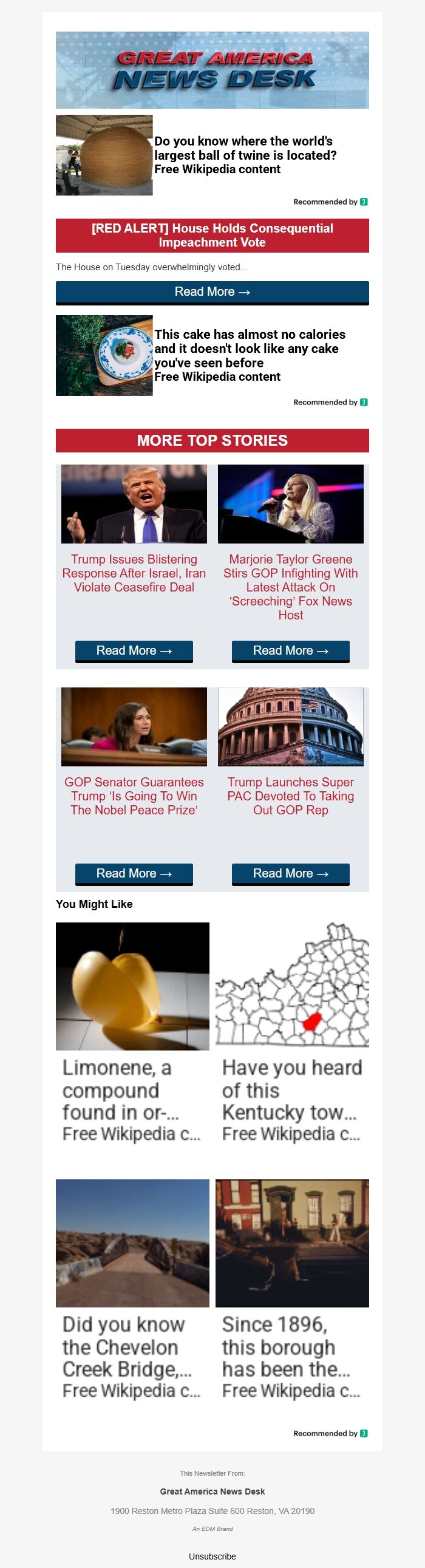Open the GOP Senator Nobel Peace Prize story
Viewport: 425px width, 1568px height.
point(134,796)
